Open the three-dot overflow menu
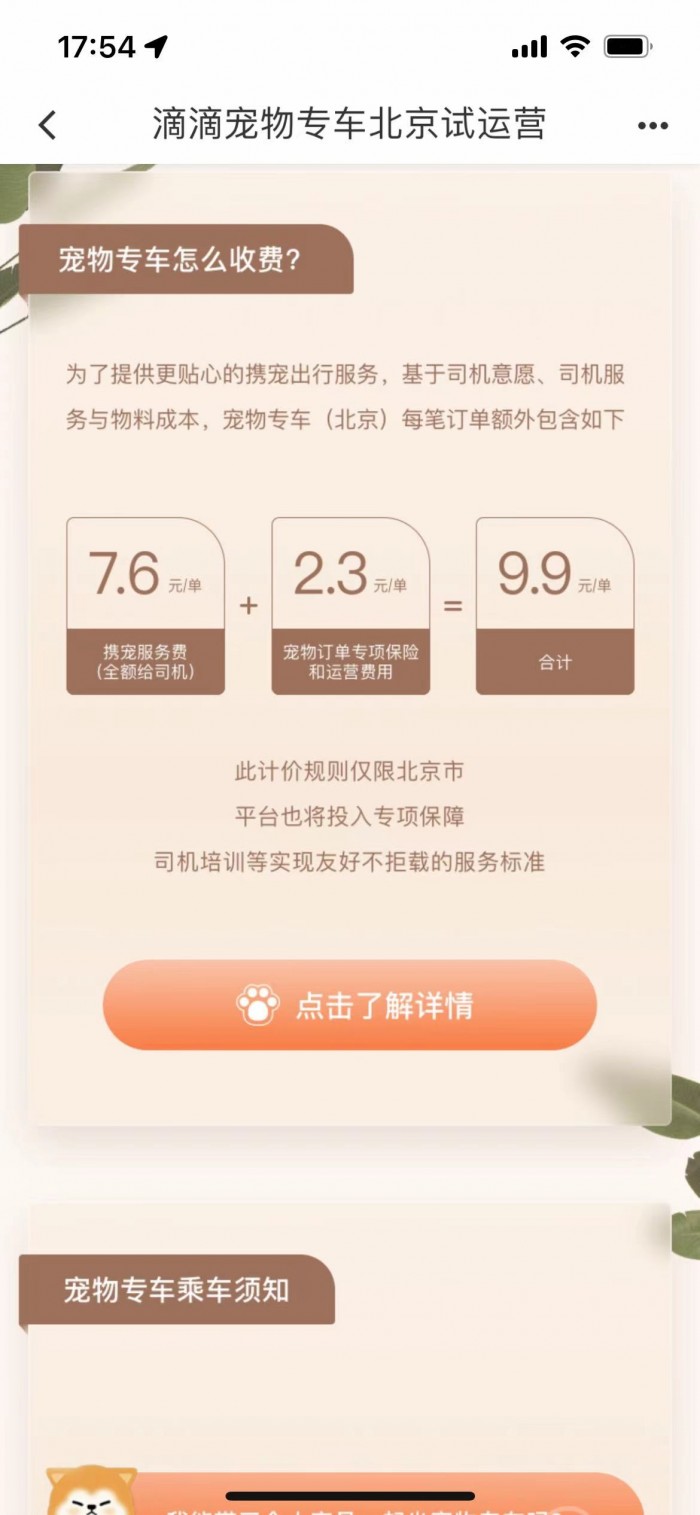This screenshot has height=1515, width=700. tap(652, 126)
